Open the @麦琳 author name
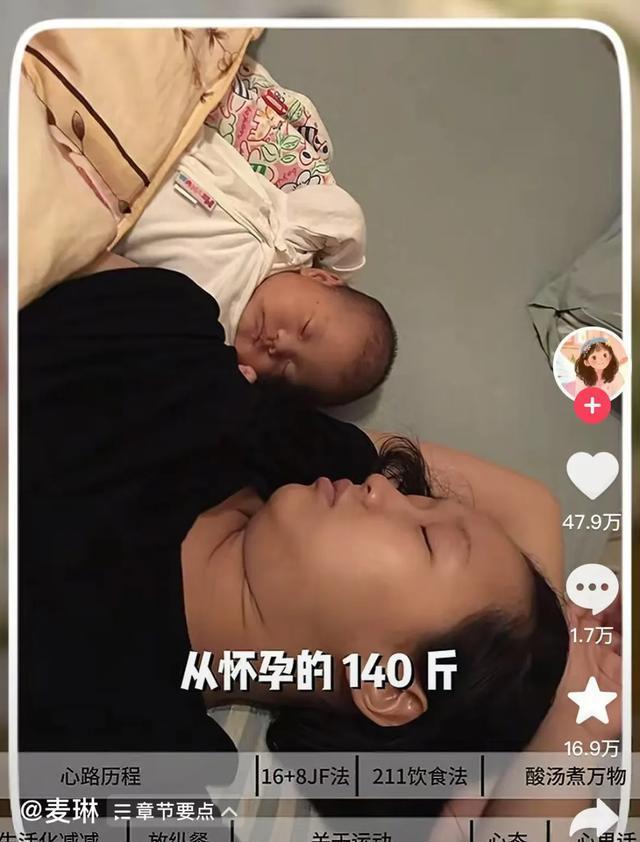Viewport: 640px width, 842px height. point(60,810)
